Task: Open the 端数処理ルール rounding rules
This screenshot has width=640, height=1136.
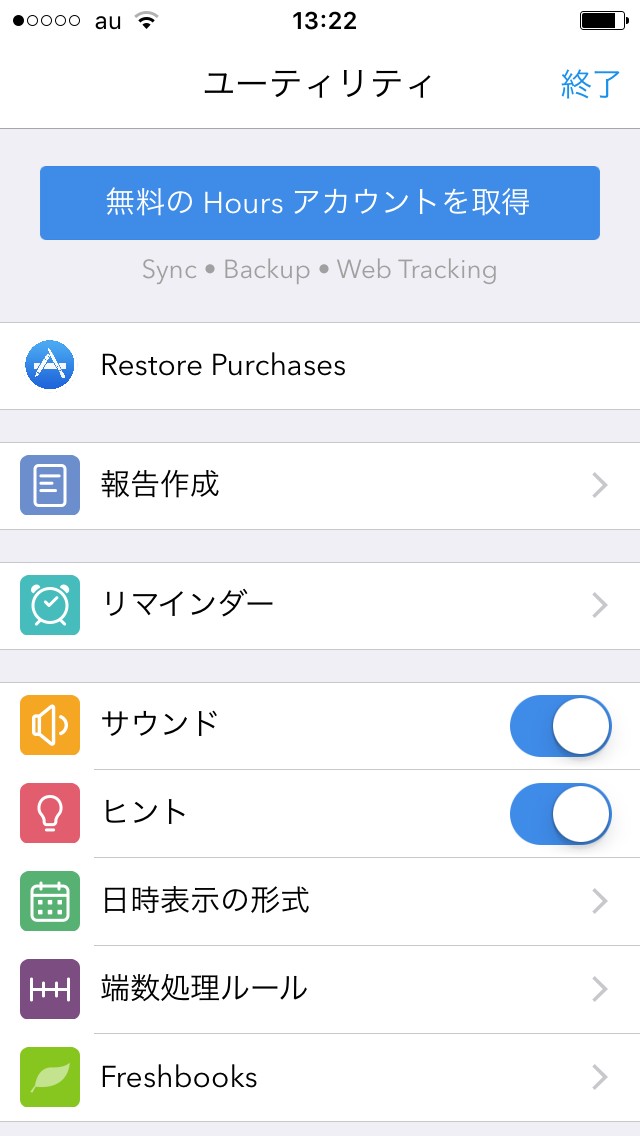Action: tap(320, 989)
